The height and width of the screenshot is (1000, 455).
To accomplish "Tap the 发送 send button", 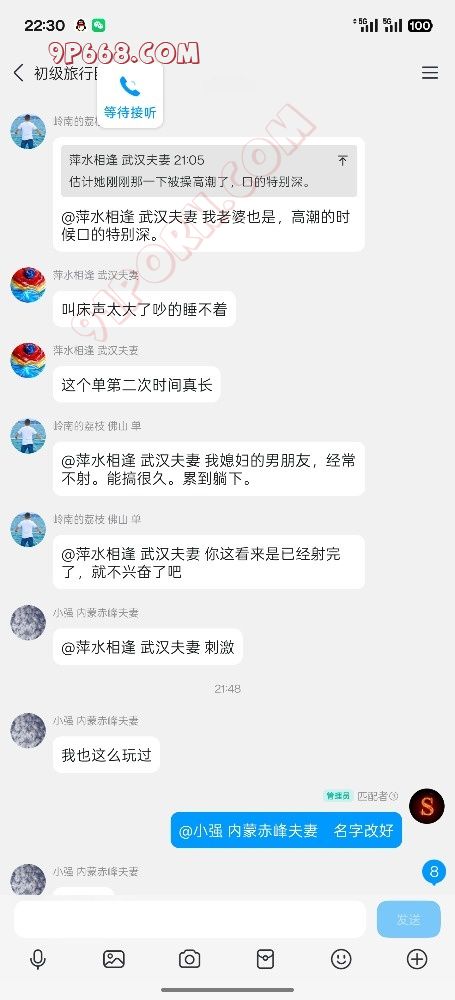I will point(408,919).
